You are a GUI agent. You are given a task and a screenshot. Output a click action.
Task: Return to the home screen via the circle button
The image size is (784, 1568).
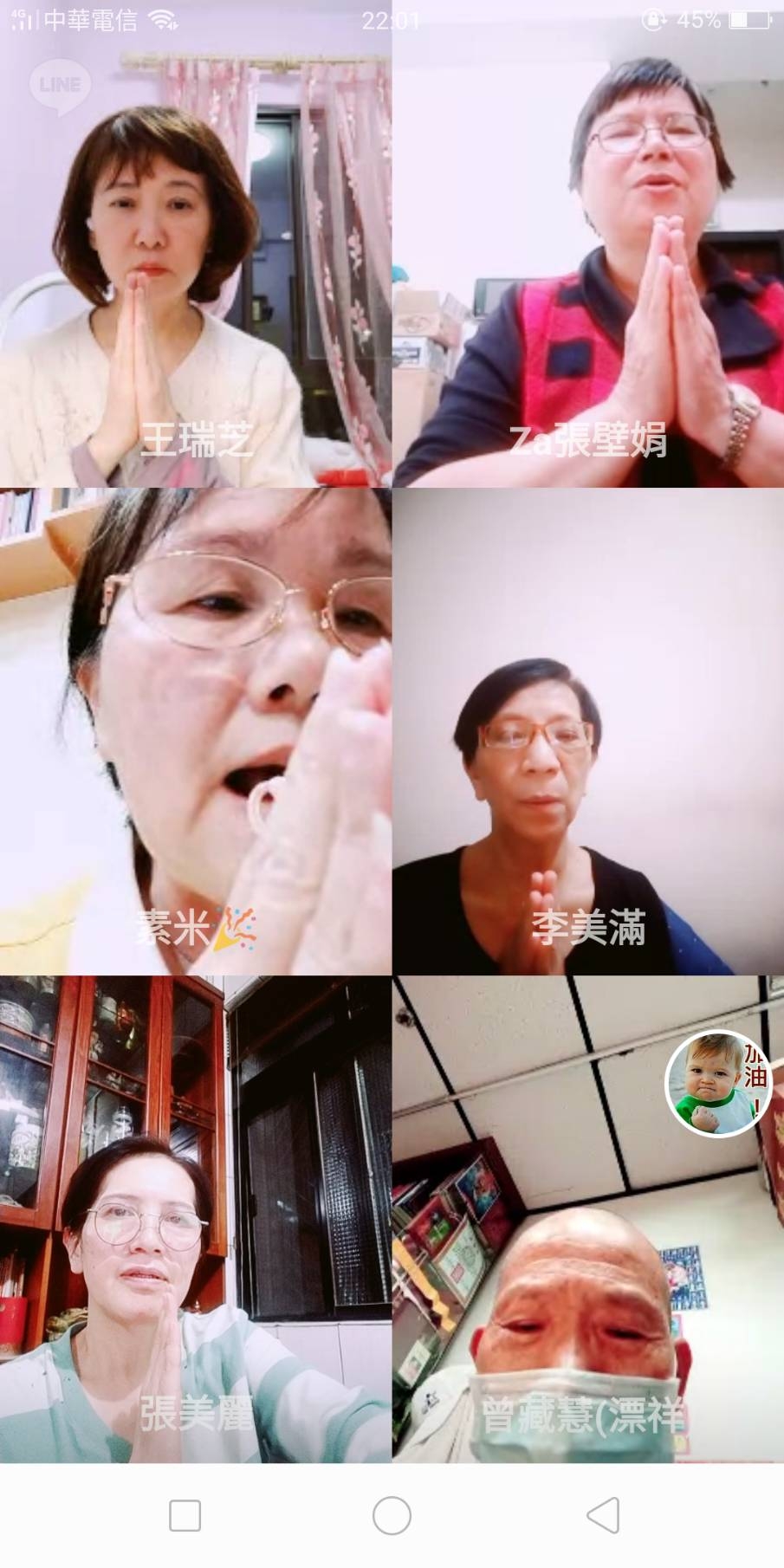tap(392, 1515)
